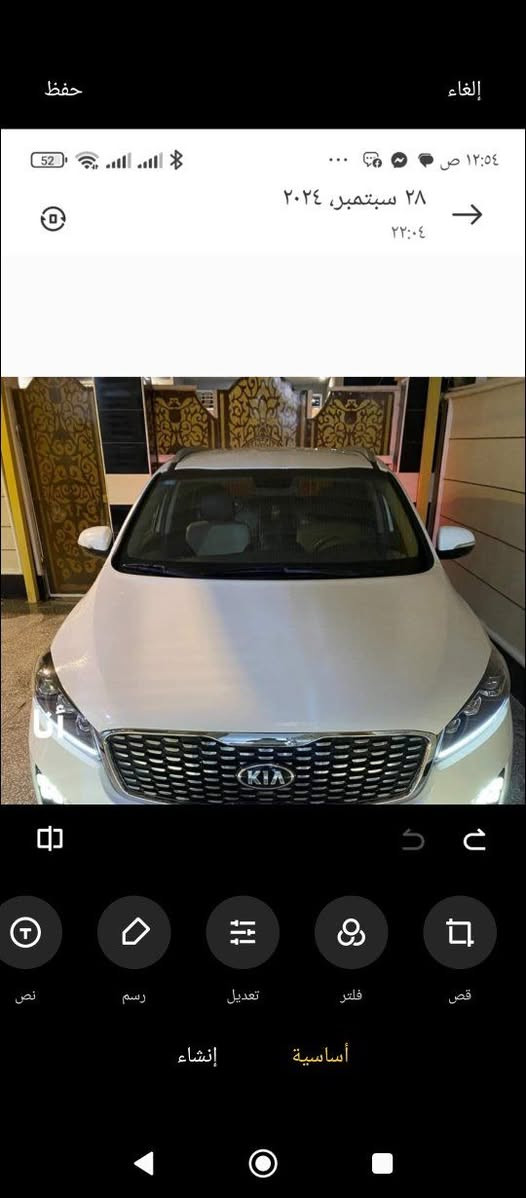Go to the home screen
Screen dimensions: 526x1198
click(x=263, y=1164)
